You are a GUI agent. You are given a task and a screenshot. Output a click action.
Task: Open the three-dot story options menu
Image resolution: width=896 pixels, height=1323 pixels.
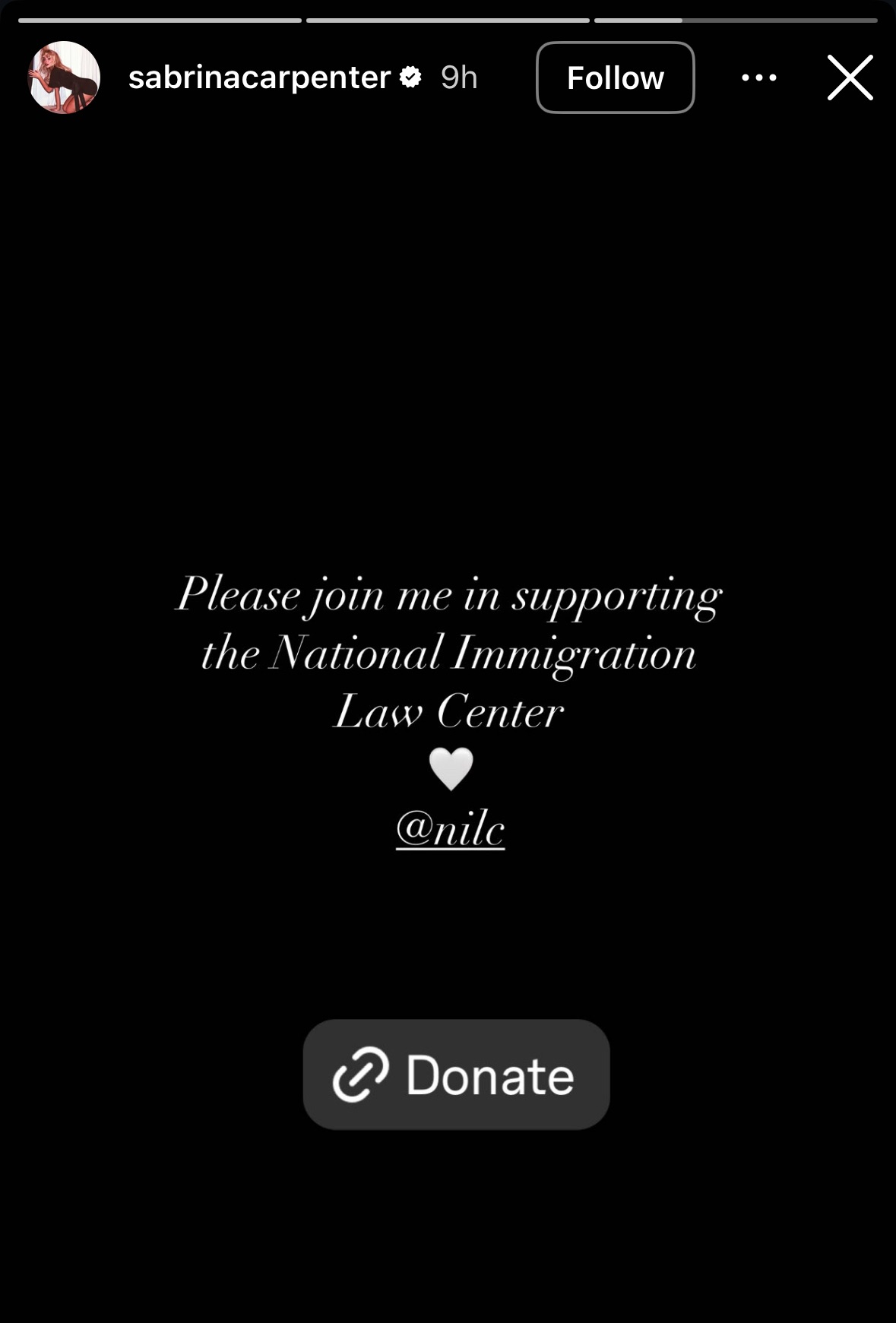(758, 78)
